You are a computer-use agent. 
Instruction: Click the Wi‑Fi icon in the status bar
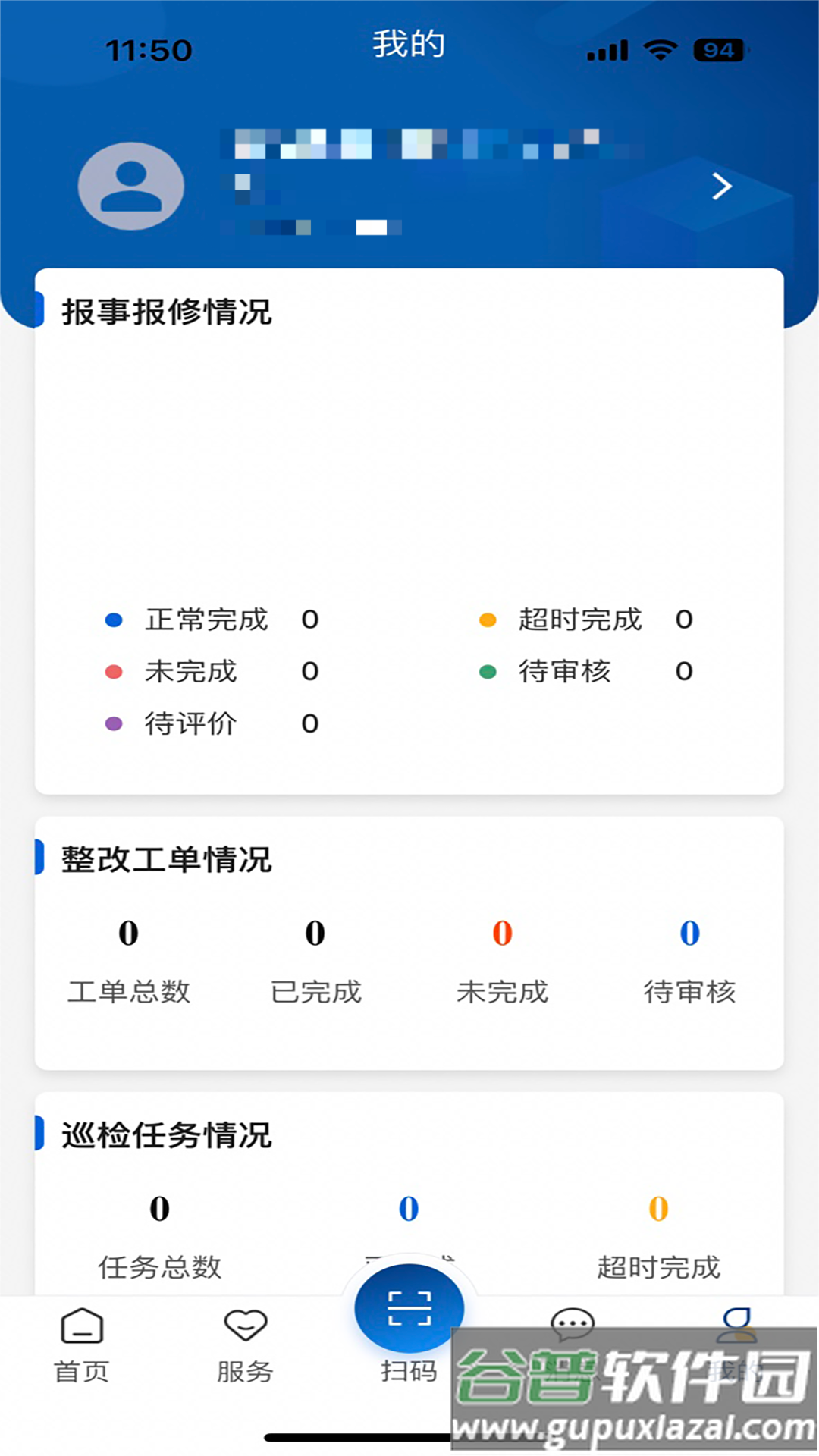point(659,49)
